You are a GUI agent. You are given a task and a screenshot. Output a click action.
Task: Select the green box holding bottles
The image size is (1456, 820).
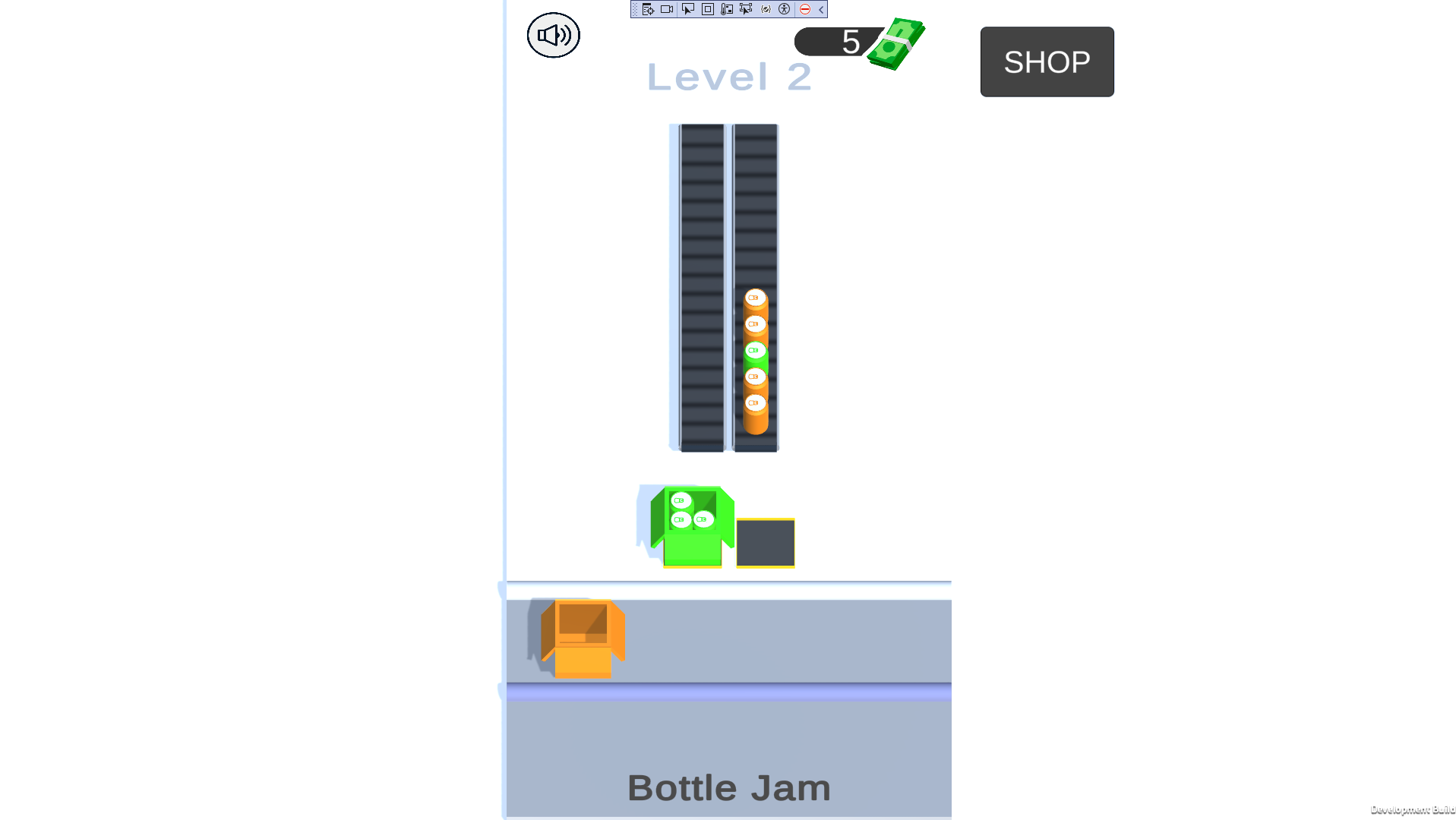(x=692, y=528)
